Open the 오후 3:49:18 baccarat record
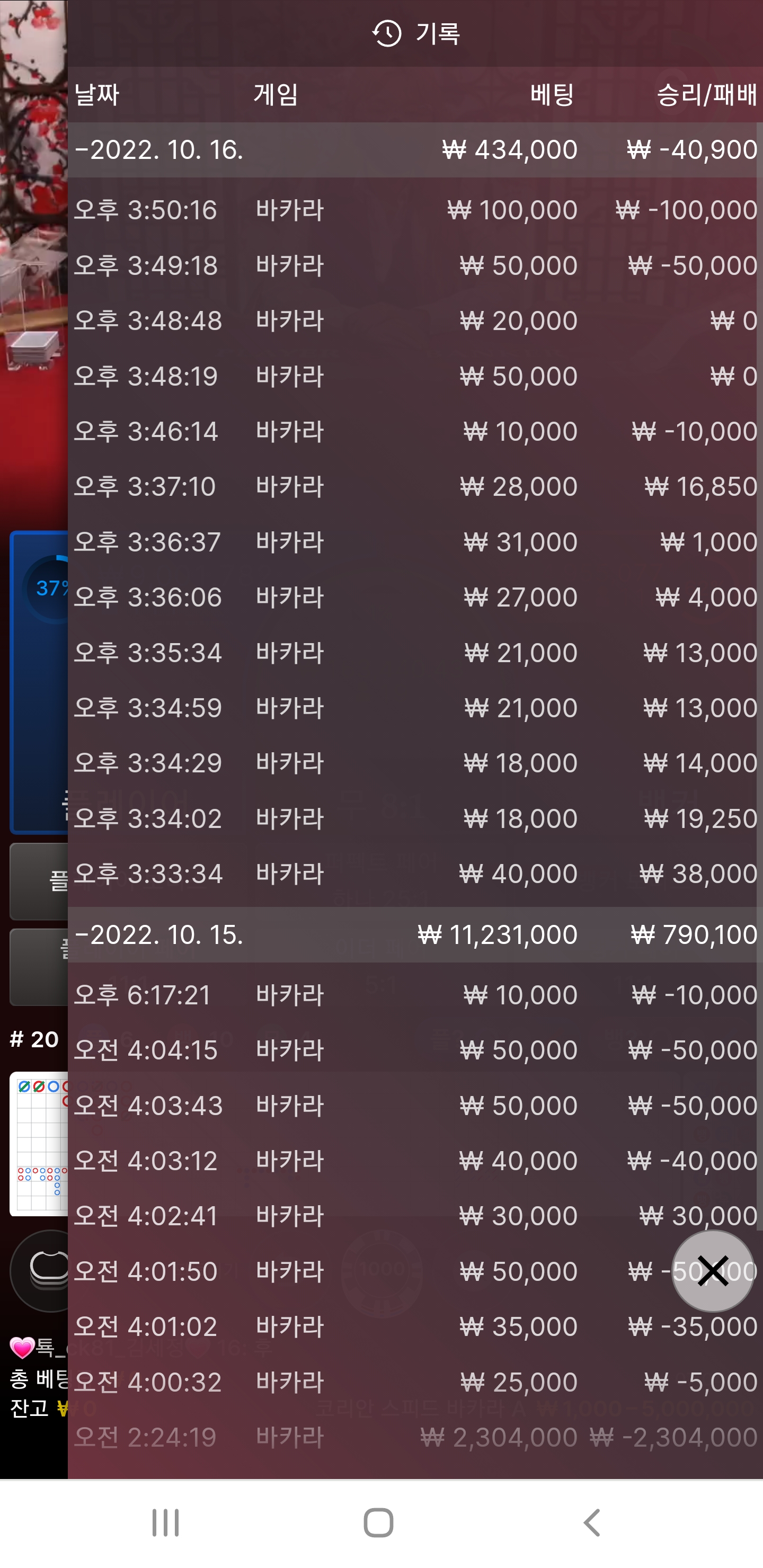 (414, 265)
